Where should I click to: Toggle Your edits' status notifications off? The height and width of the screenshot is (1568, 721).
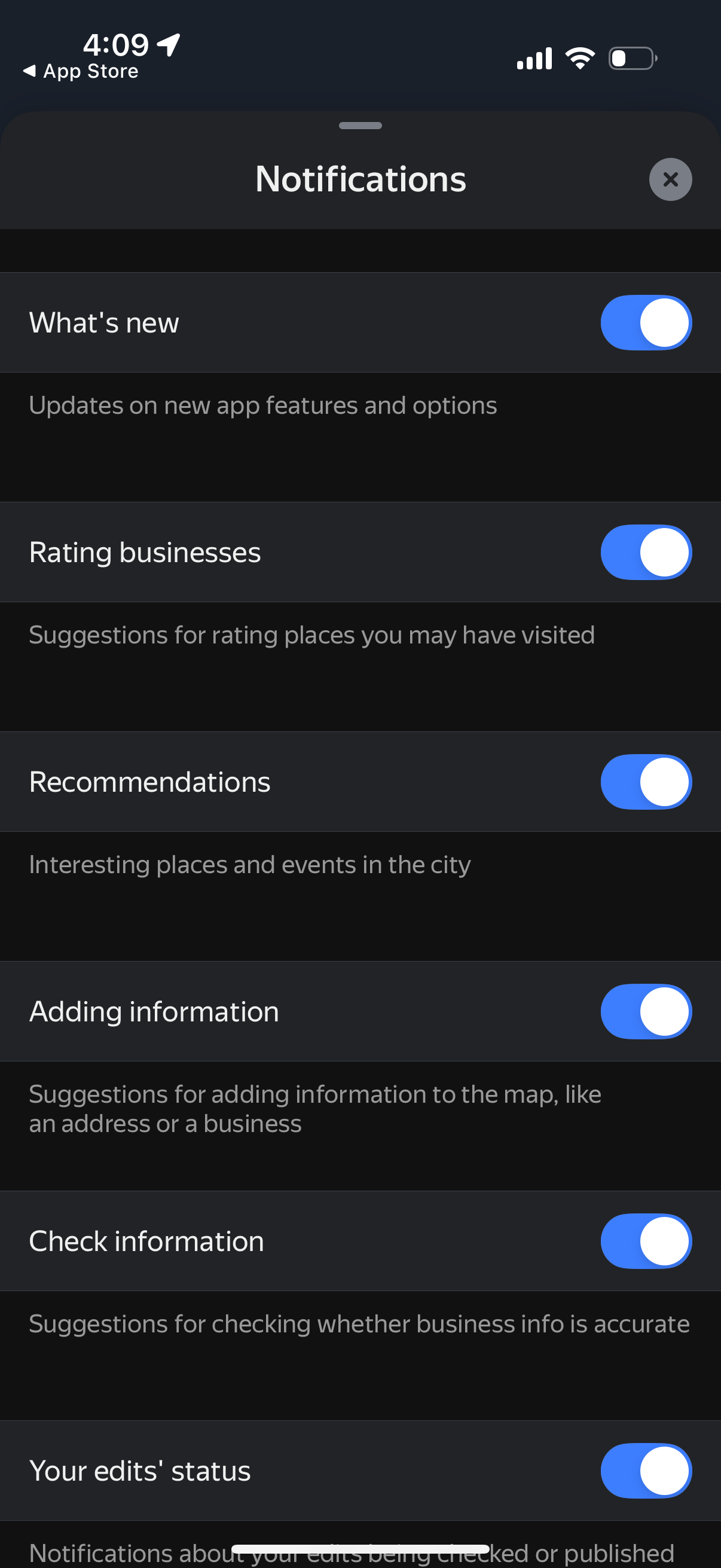pyautogui.click(x=646, y=1470)
